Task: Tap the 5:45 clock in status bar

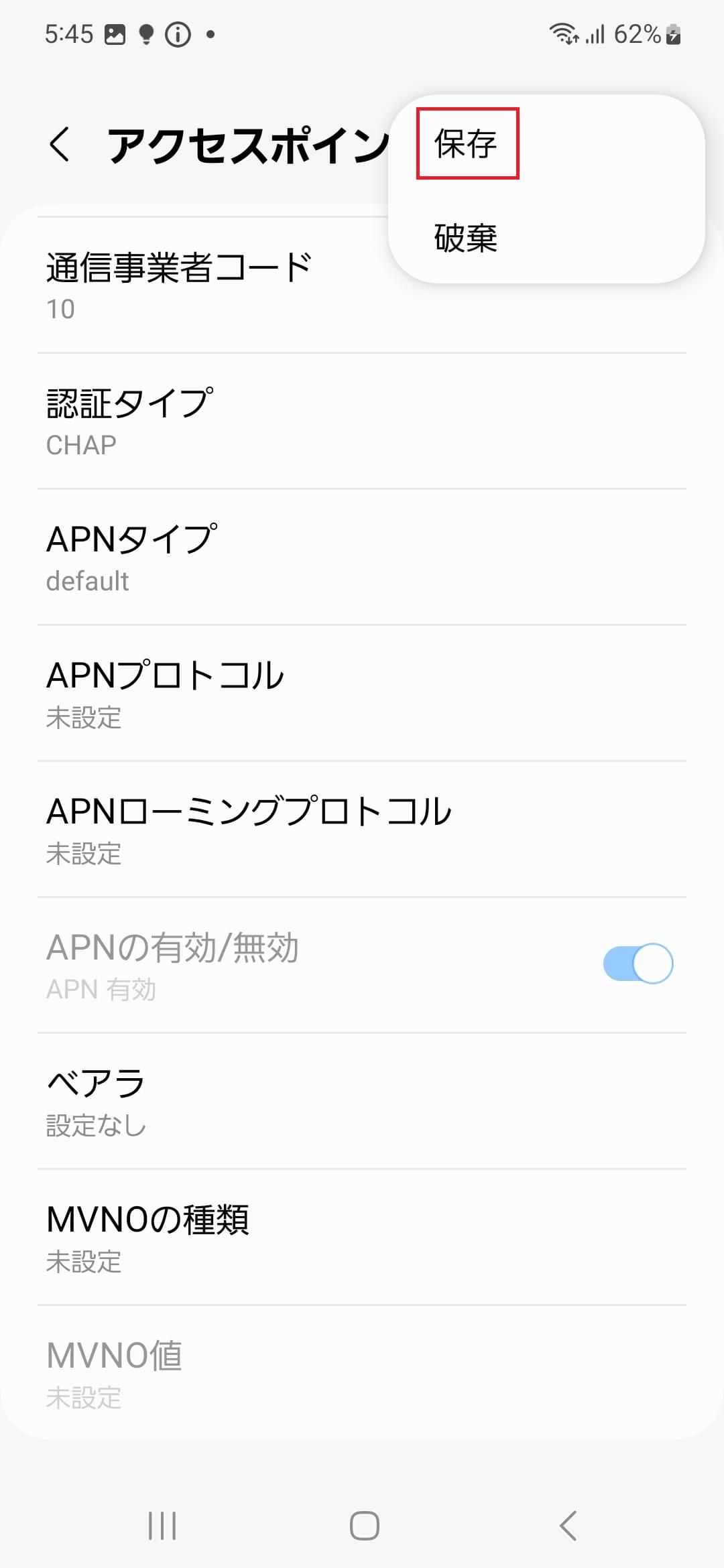Action: tap(69, 34)
